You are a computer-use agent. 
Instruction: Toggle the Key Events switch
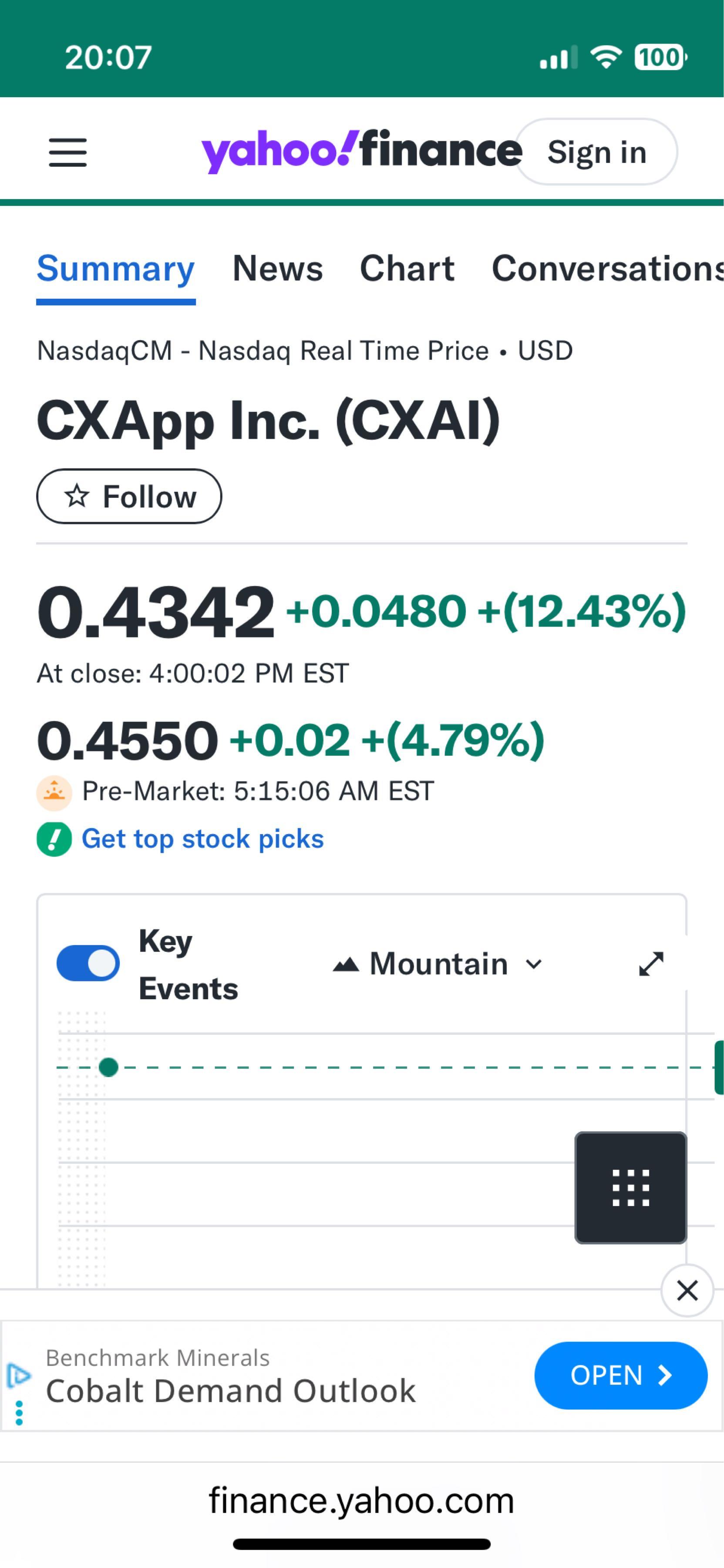(x=88, y=963)
